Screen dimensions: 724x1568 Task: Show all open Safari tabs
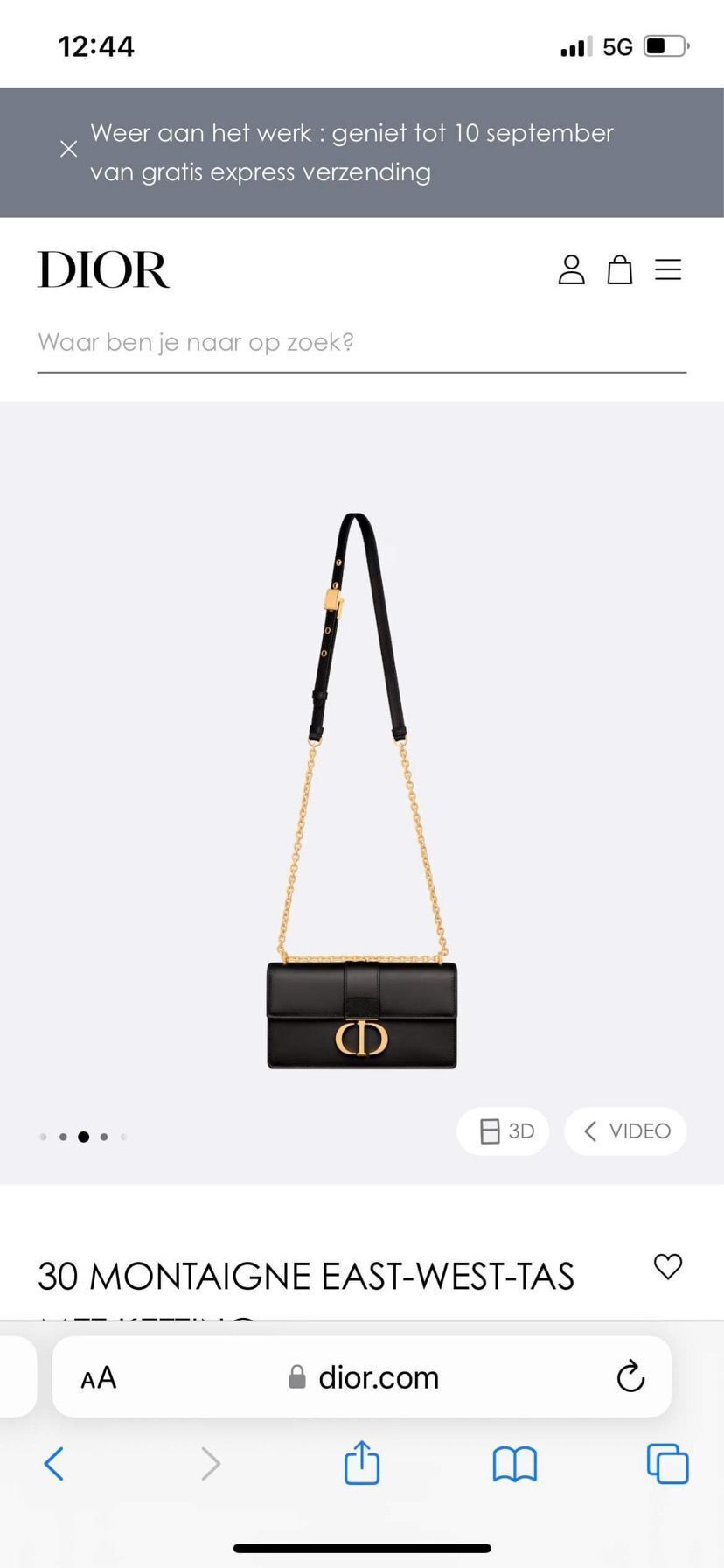tap(667, 1464)
